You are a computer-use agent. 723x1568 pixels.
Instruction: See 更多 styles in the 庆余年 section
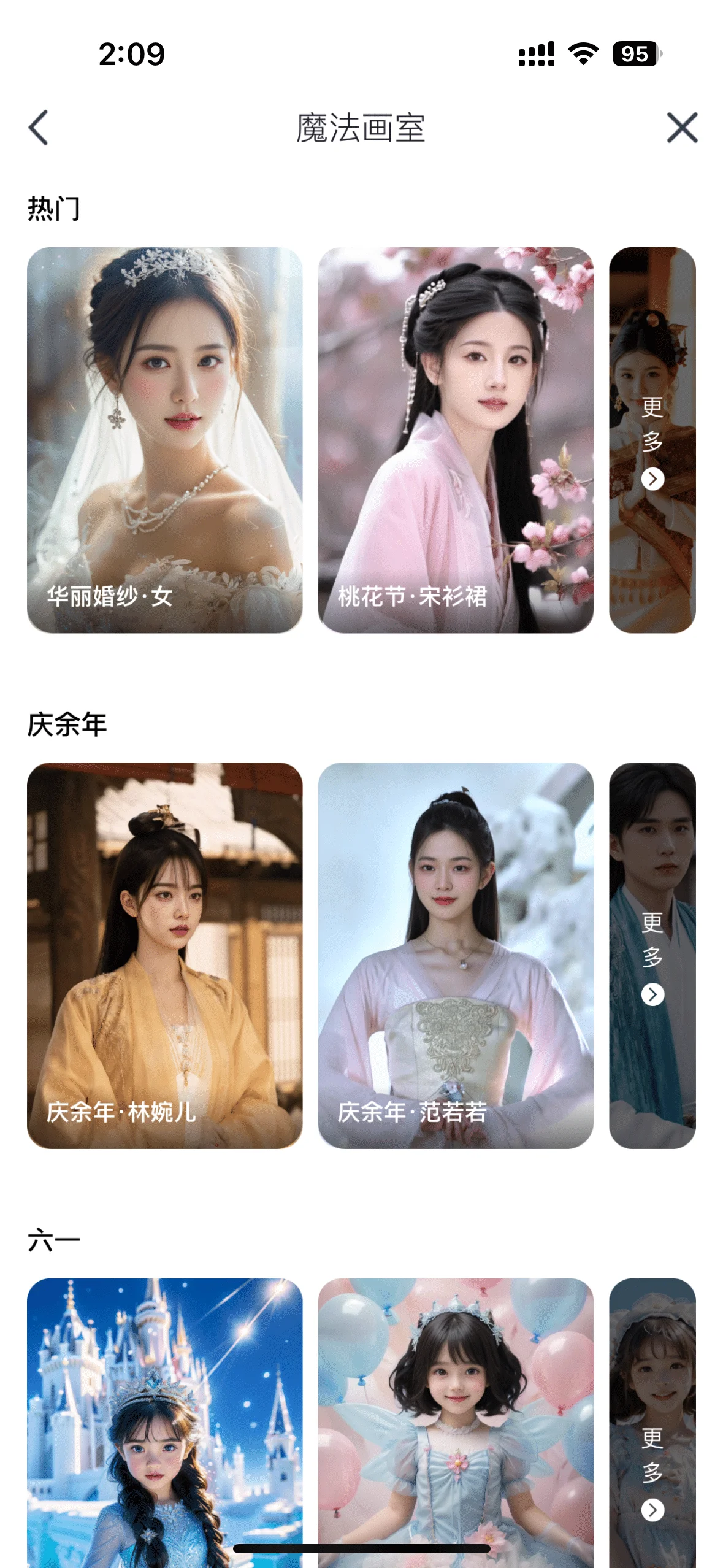tap(652, 956)
